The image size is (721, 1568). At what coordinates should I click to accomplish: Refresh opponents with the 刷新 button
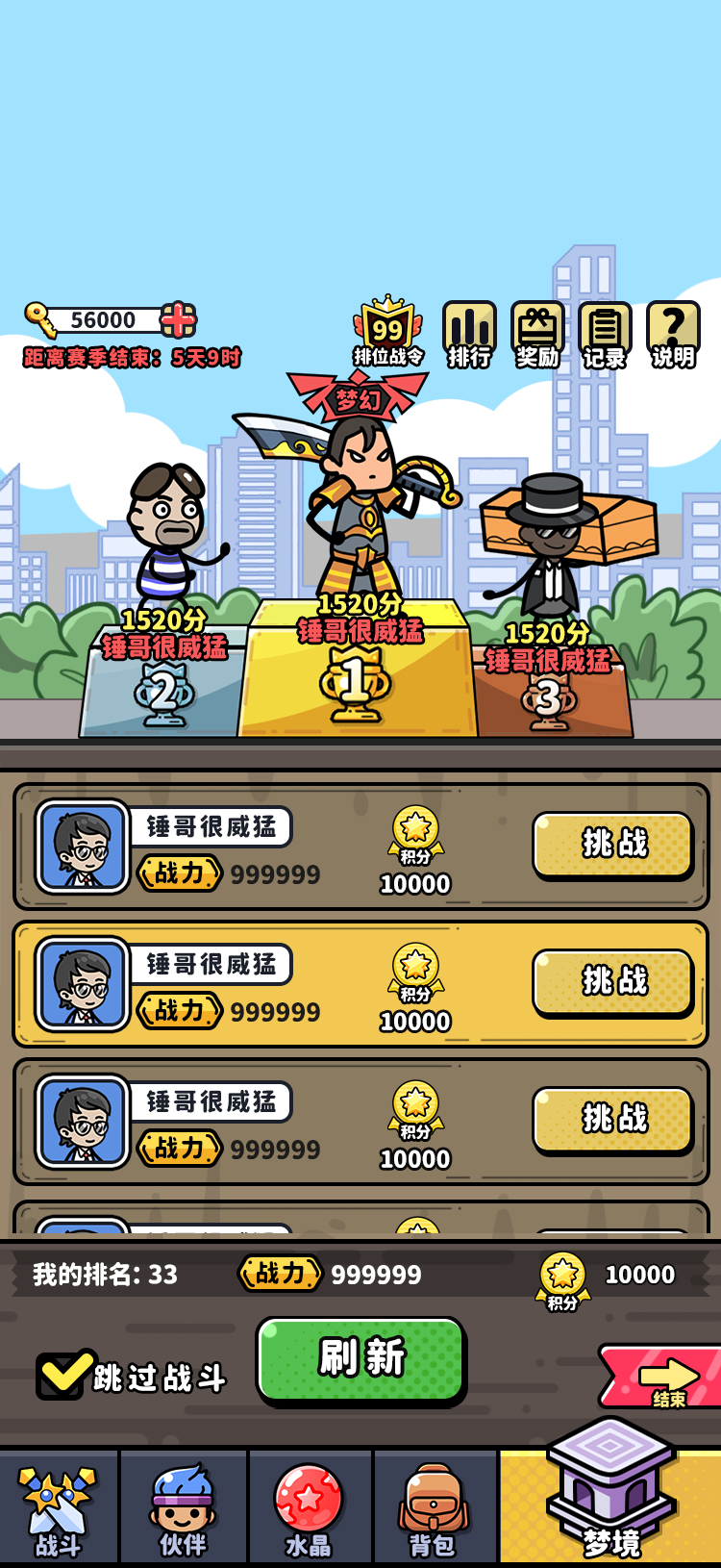click(361, 1359)
